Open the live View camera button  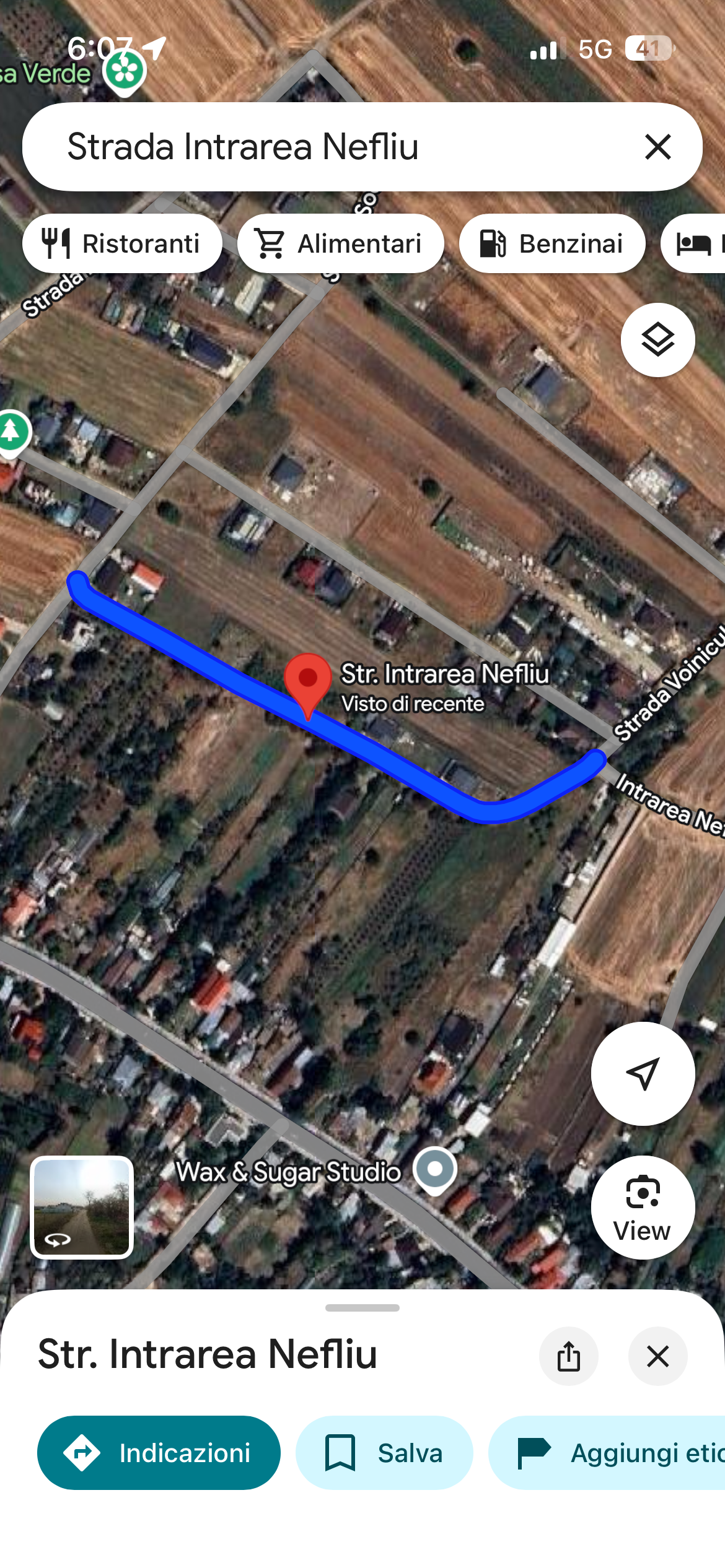point(643,1207)
